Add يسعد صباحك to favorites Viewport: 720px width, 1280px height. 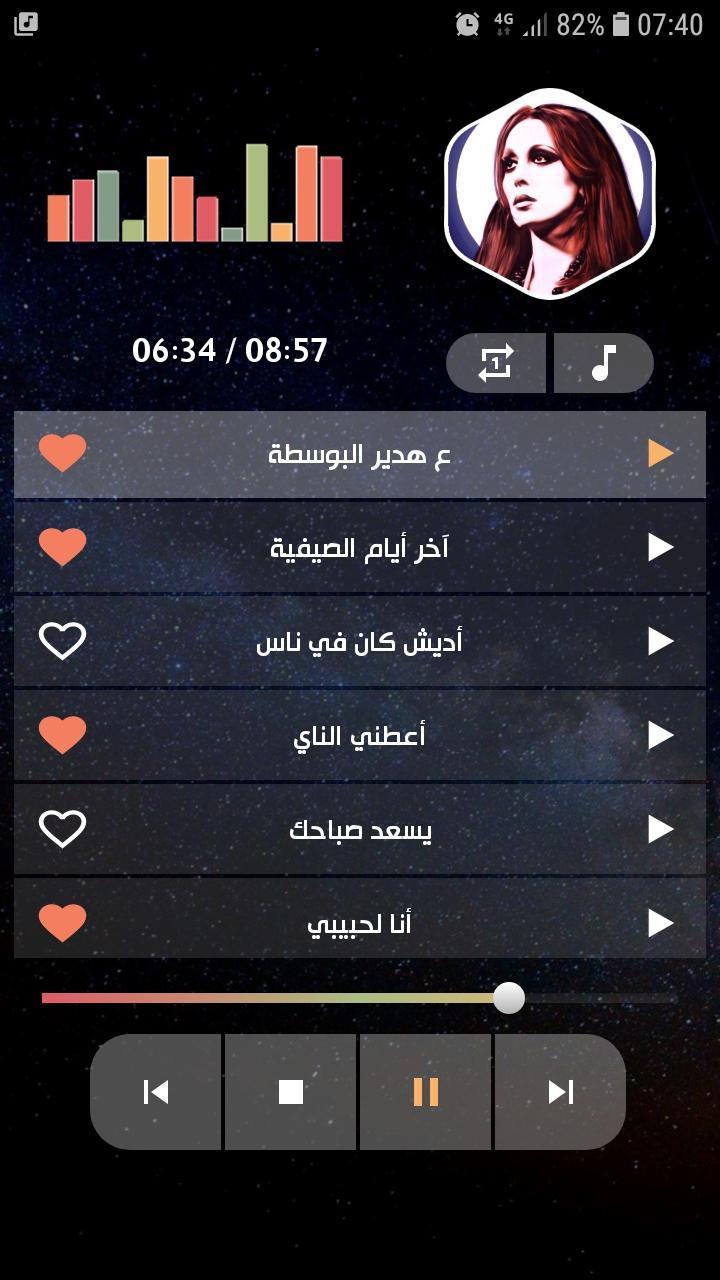click(61, 828)
